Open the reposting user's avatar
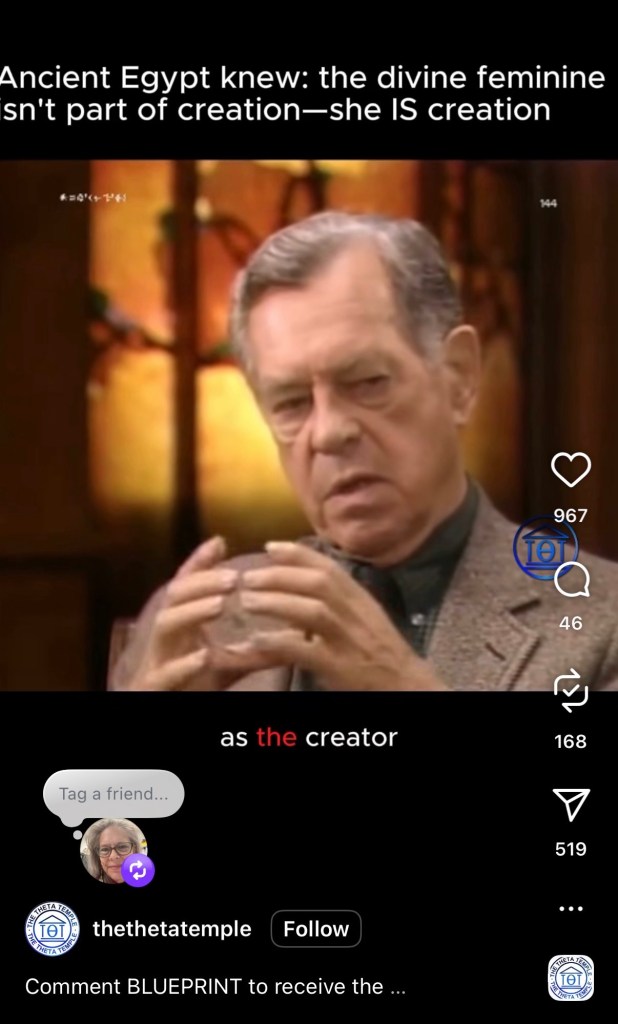Viewport: 618px width, 1024px height. click(114, 850)
